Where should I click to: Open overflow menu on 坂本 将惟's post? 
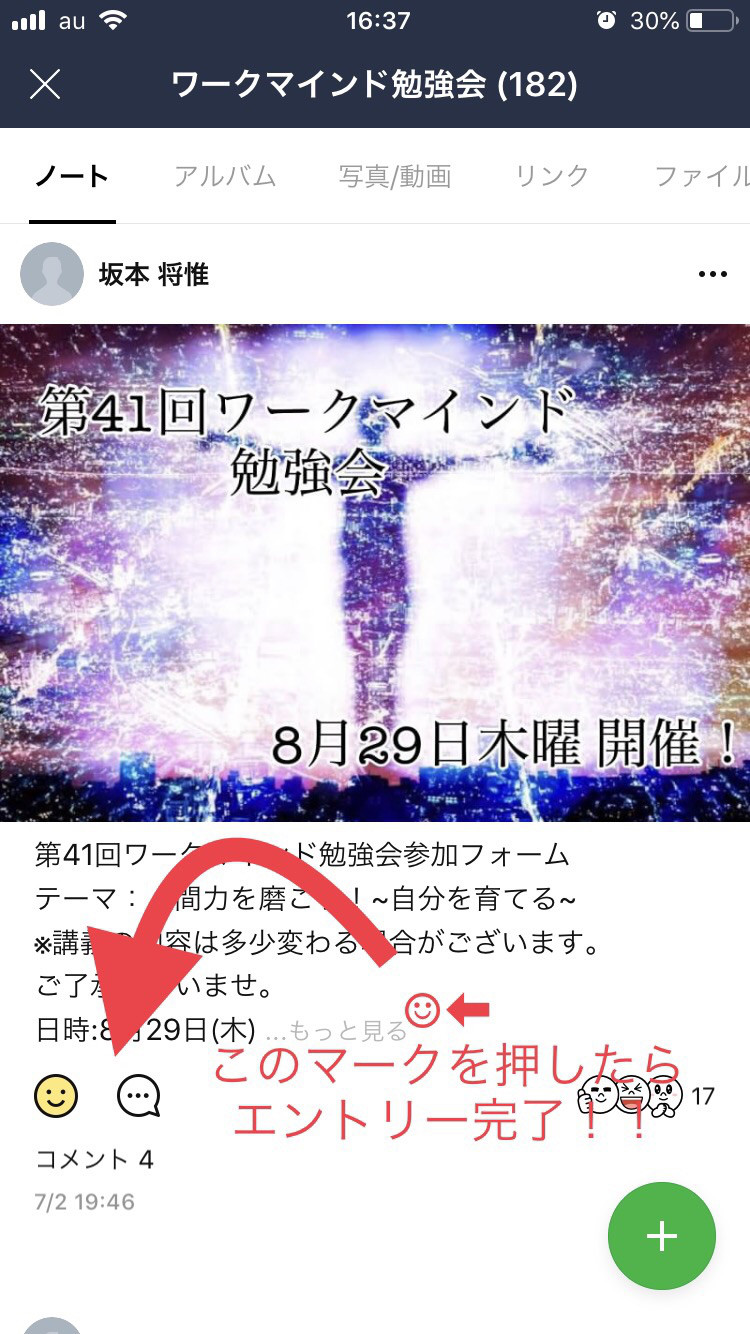click(x=712, y=274)
